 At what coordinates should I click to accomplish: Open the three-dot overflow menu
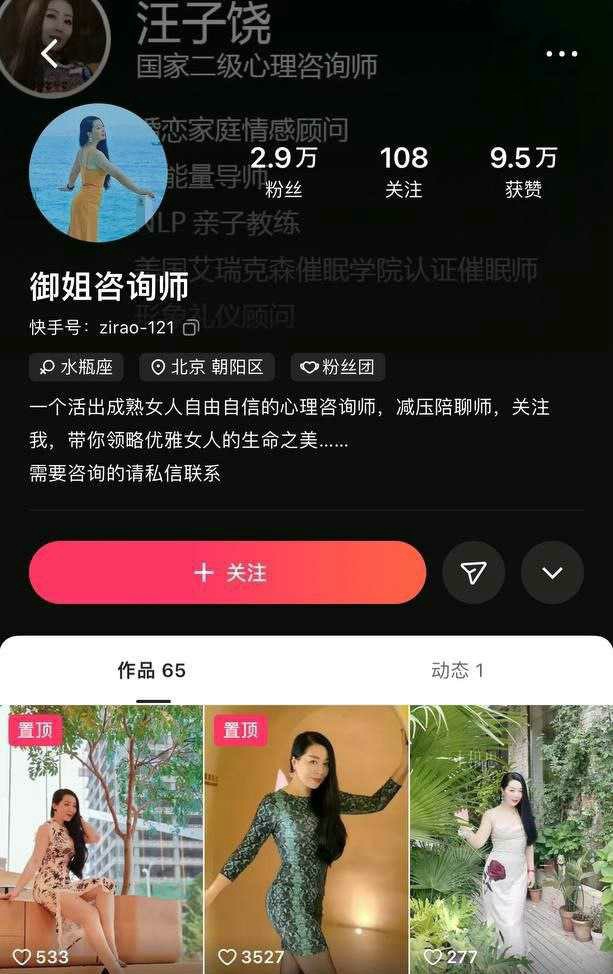point(562,54)
